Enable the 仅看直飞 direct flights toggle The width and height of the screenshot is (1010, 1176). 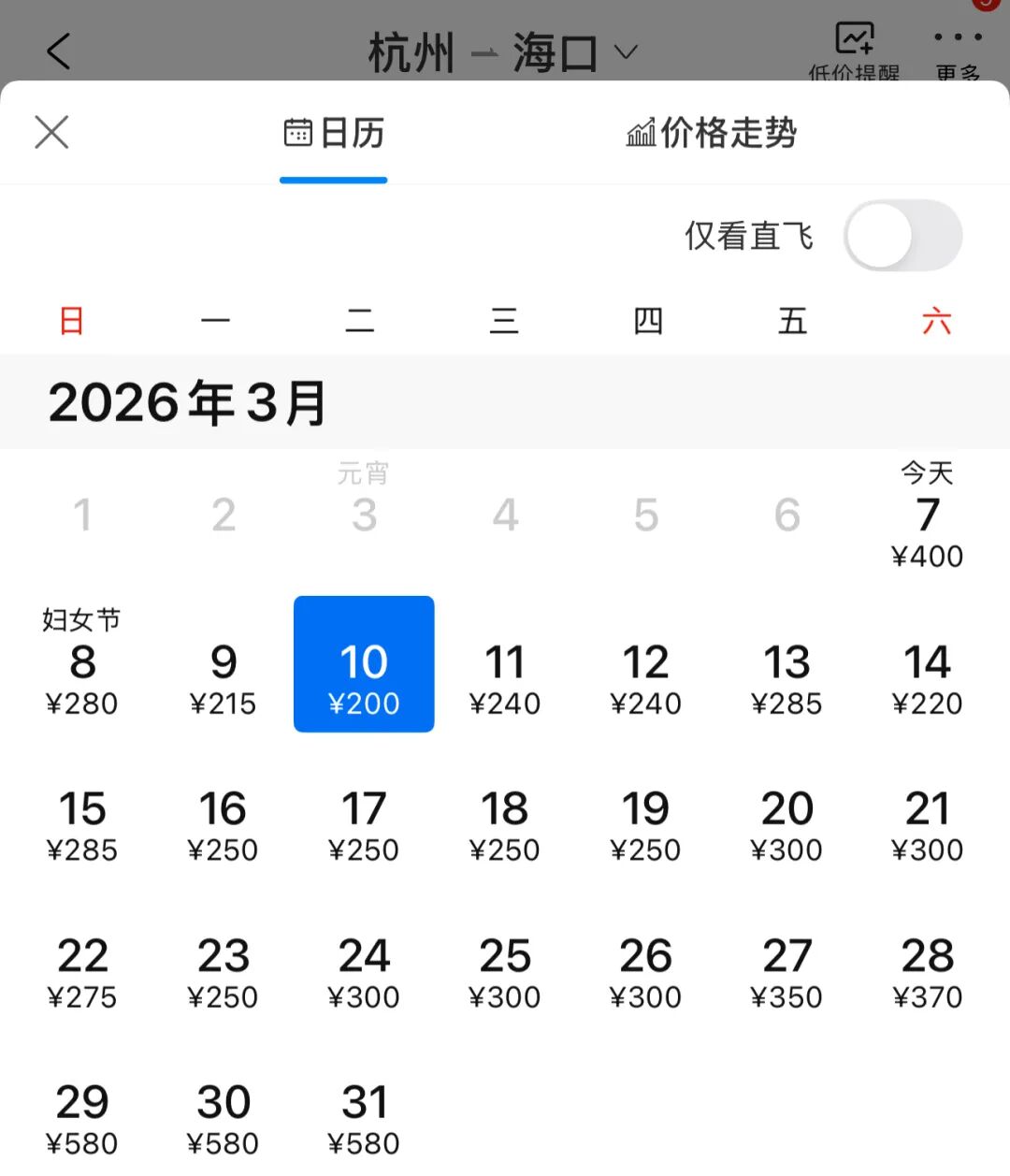click(902, 237)
